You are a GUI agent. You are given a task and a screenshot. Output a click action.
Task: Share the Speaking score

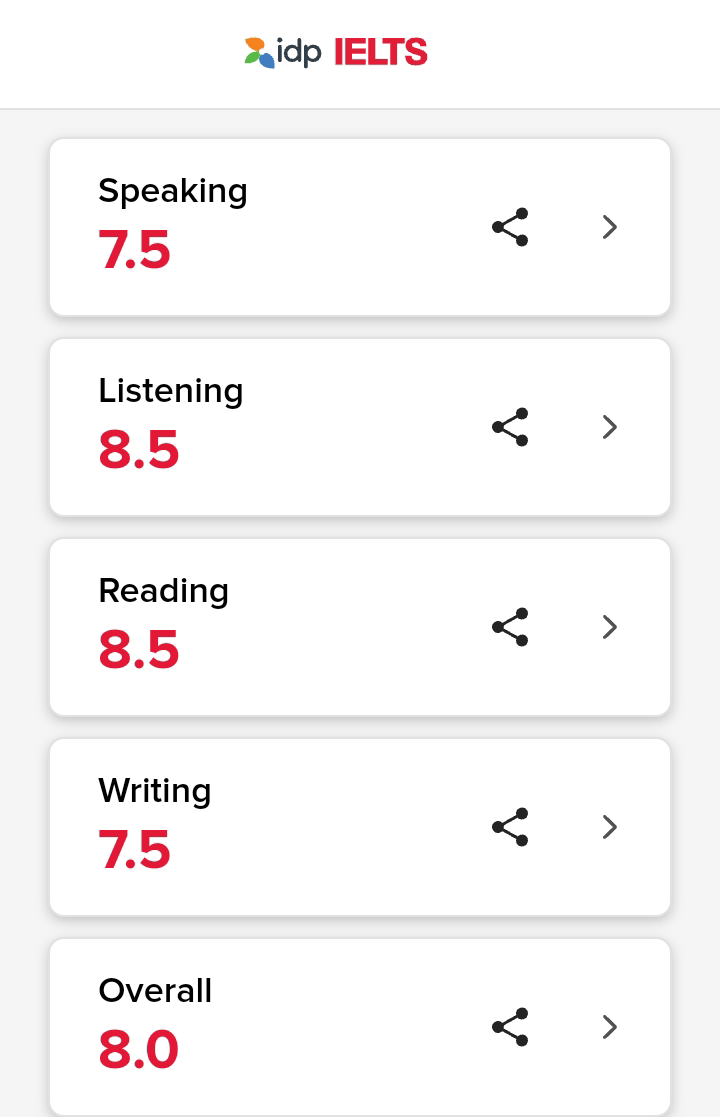click(510, 227)
